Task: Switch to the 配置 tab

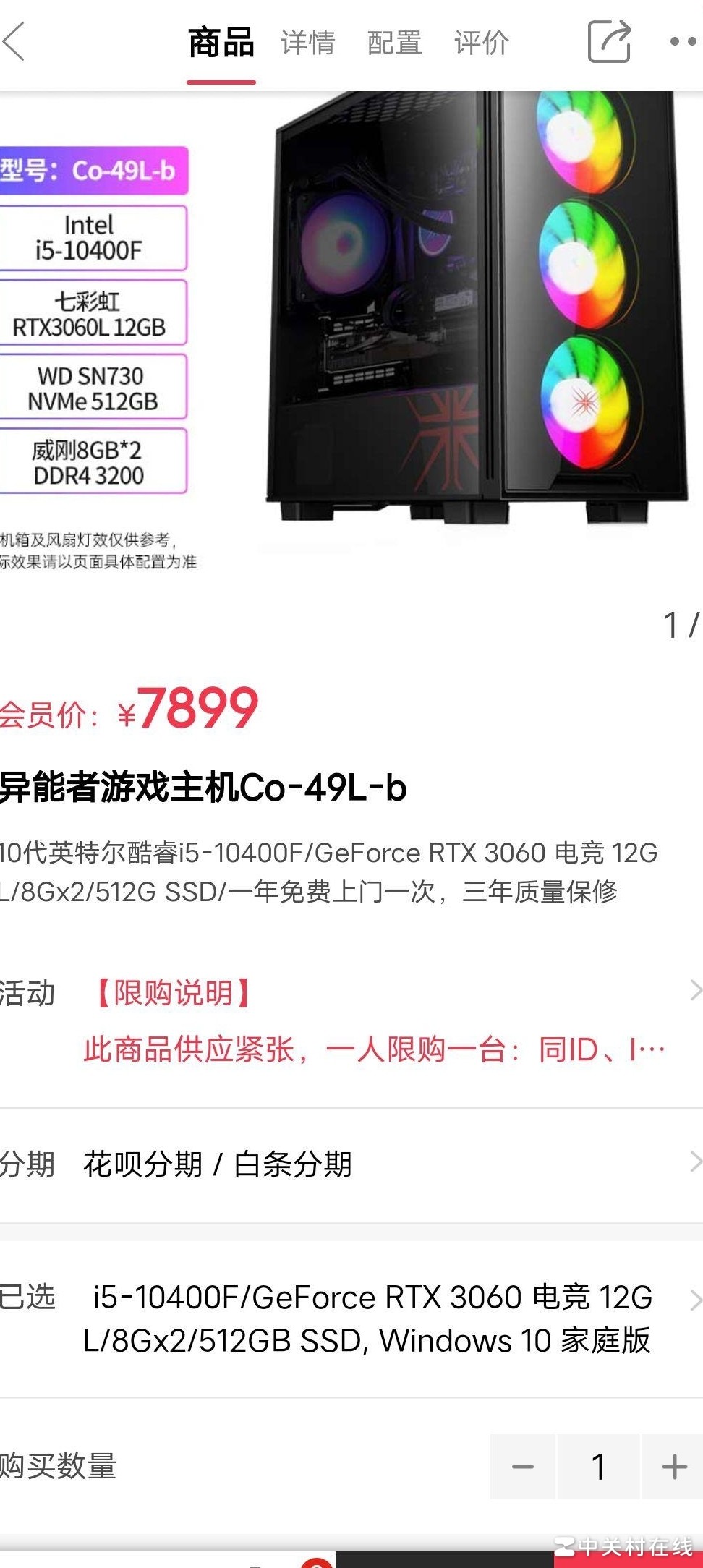Action: click(x=395, y=43)
